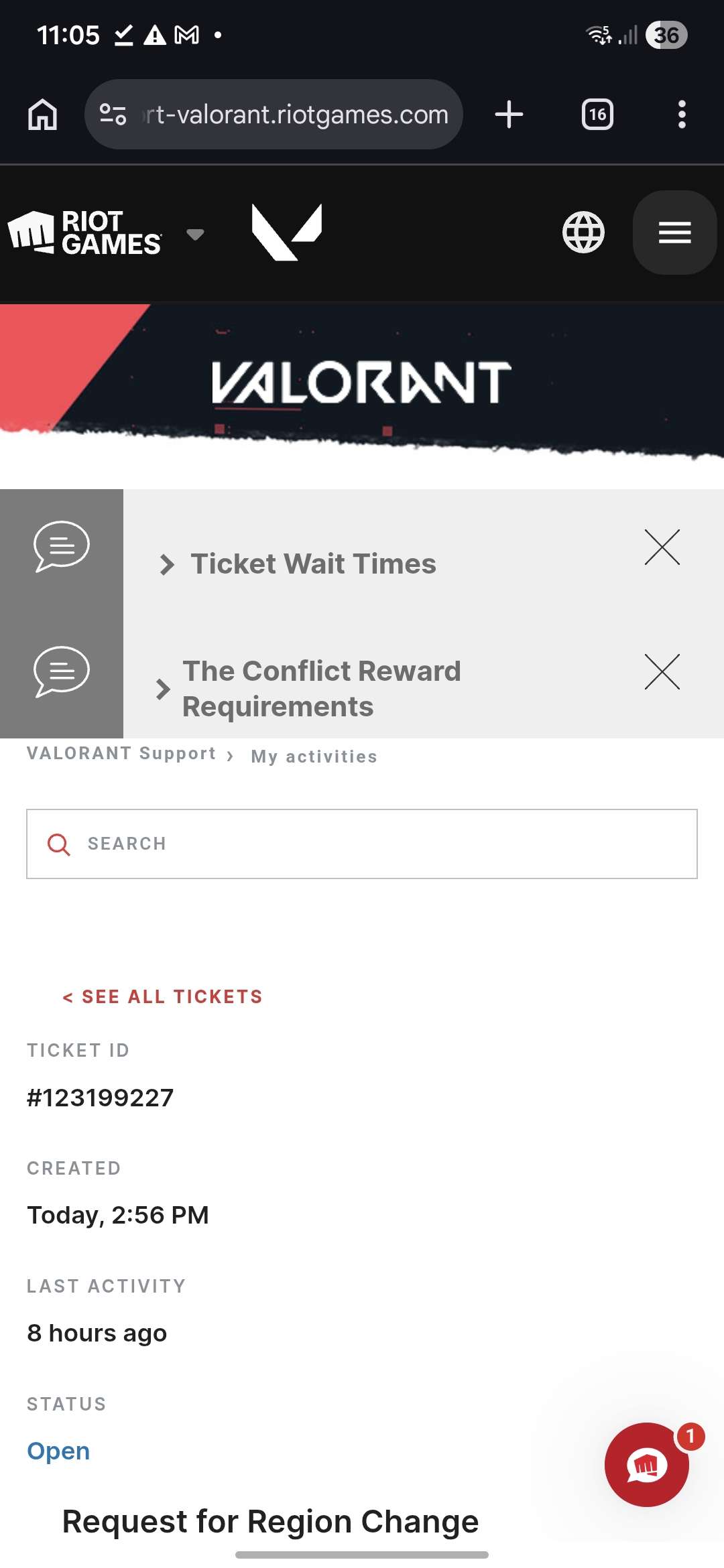The image size is (724, 1568).
Task: Click the speech bubble beside Ticket Wait Times
Action: click(62, 545)
